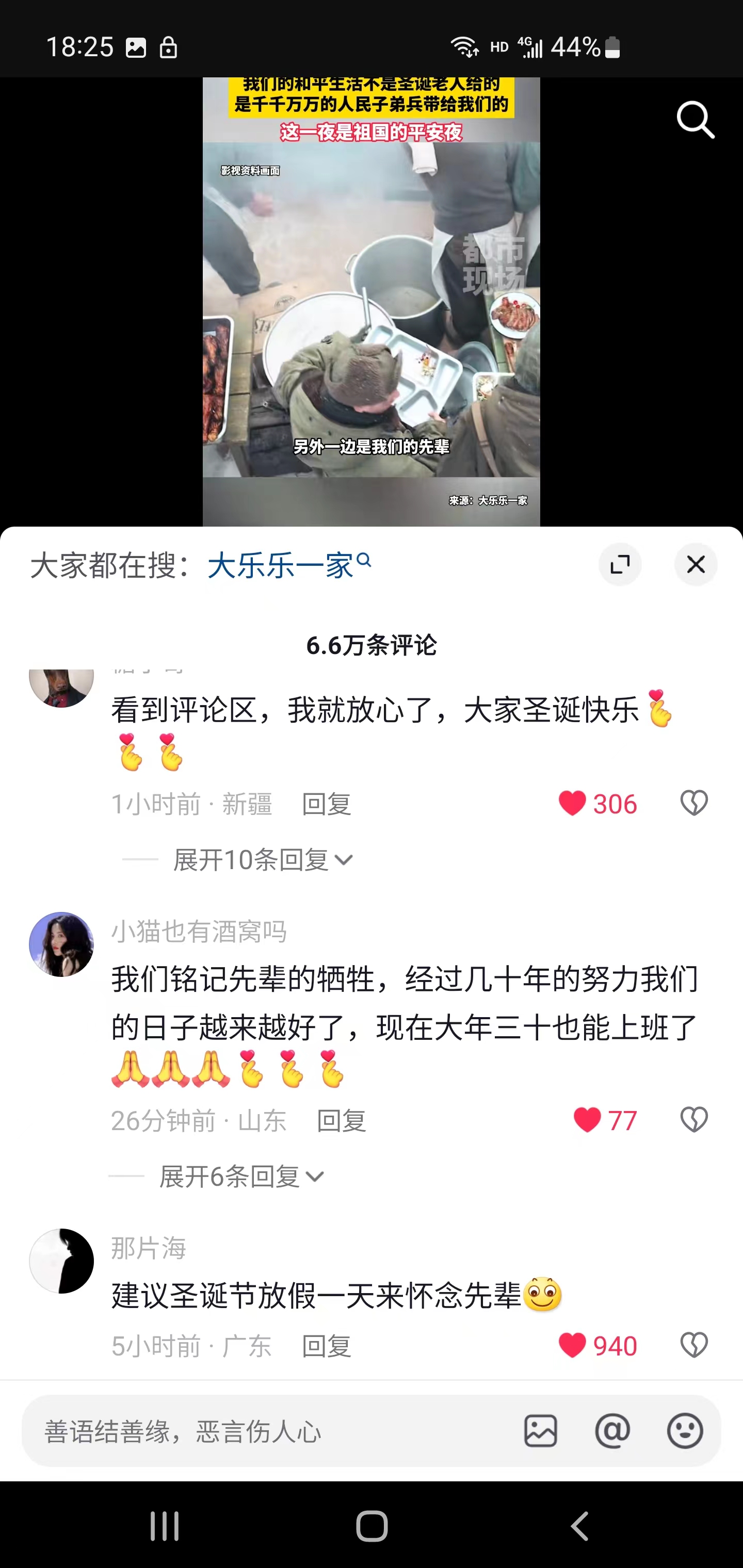This screenshot has width=743, height=1568.
Task: Expand 展开6条回复 replies
Action: tap(240, 1176)
